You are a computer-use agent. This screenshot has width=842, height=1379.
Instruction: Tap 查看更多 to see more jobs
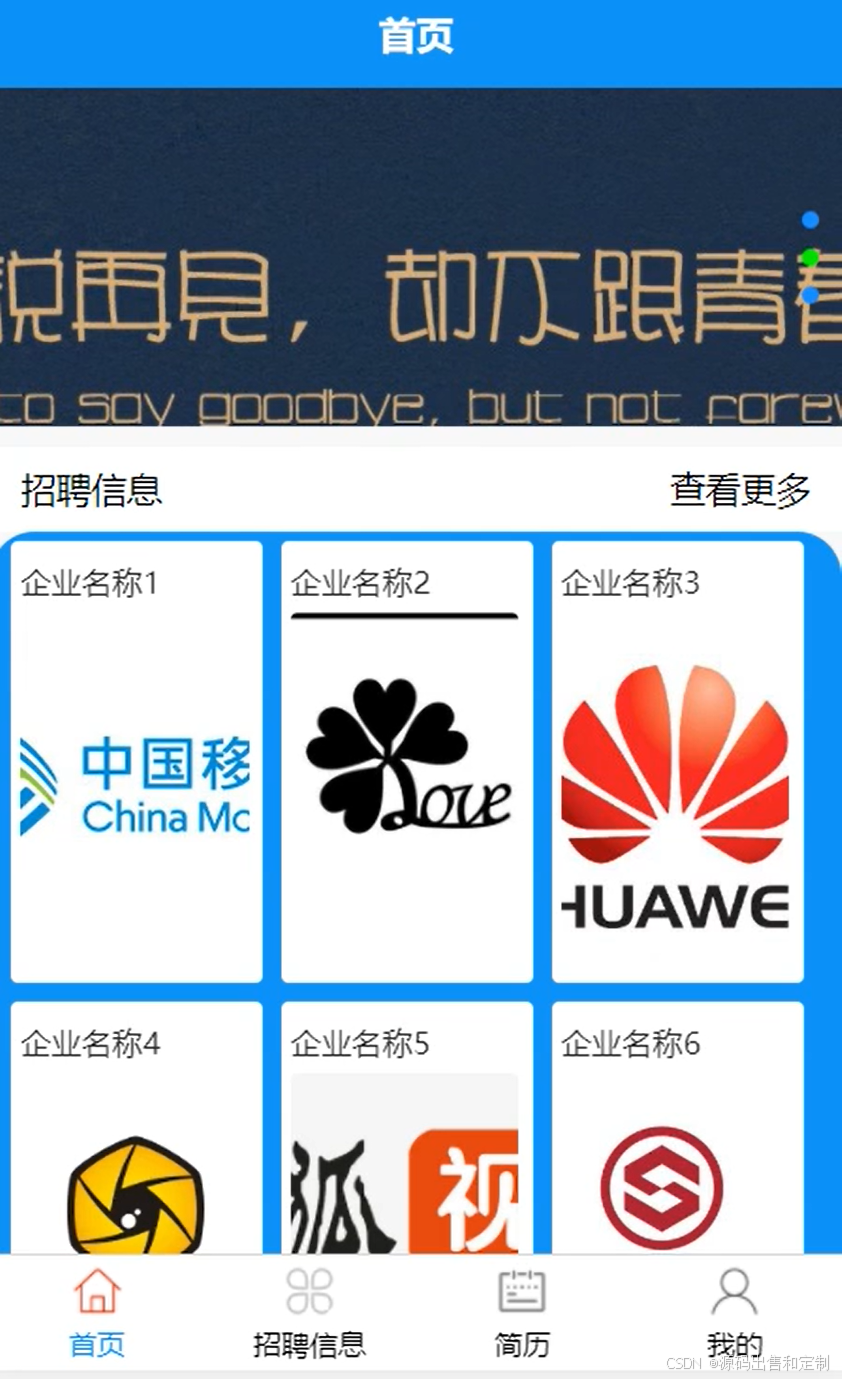[739, 490]
